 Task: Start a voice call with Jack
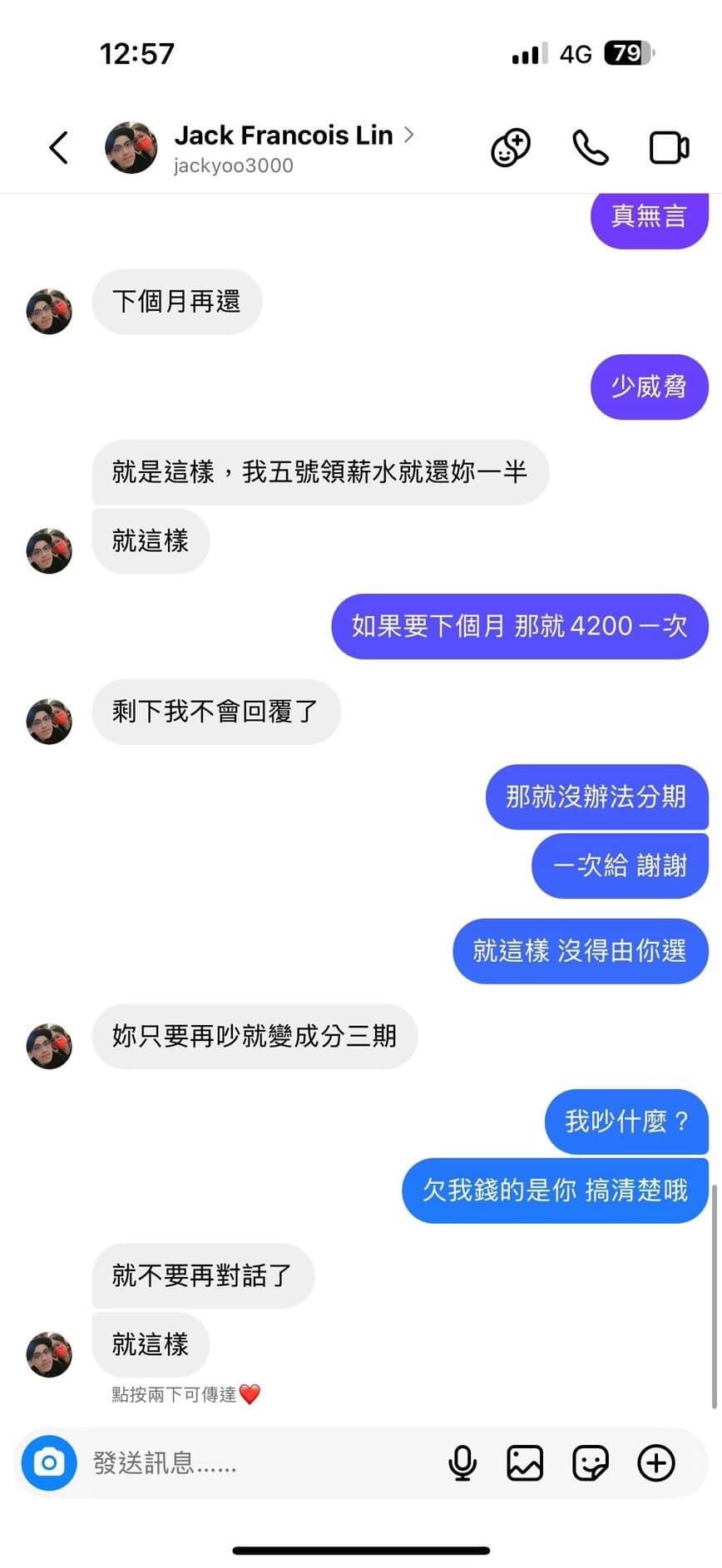(x=590, y=148)
